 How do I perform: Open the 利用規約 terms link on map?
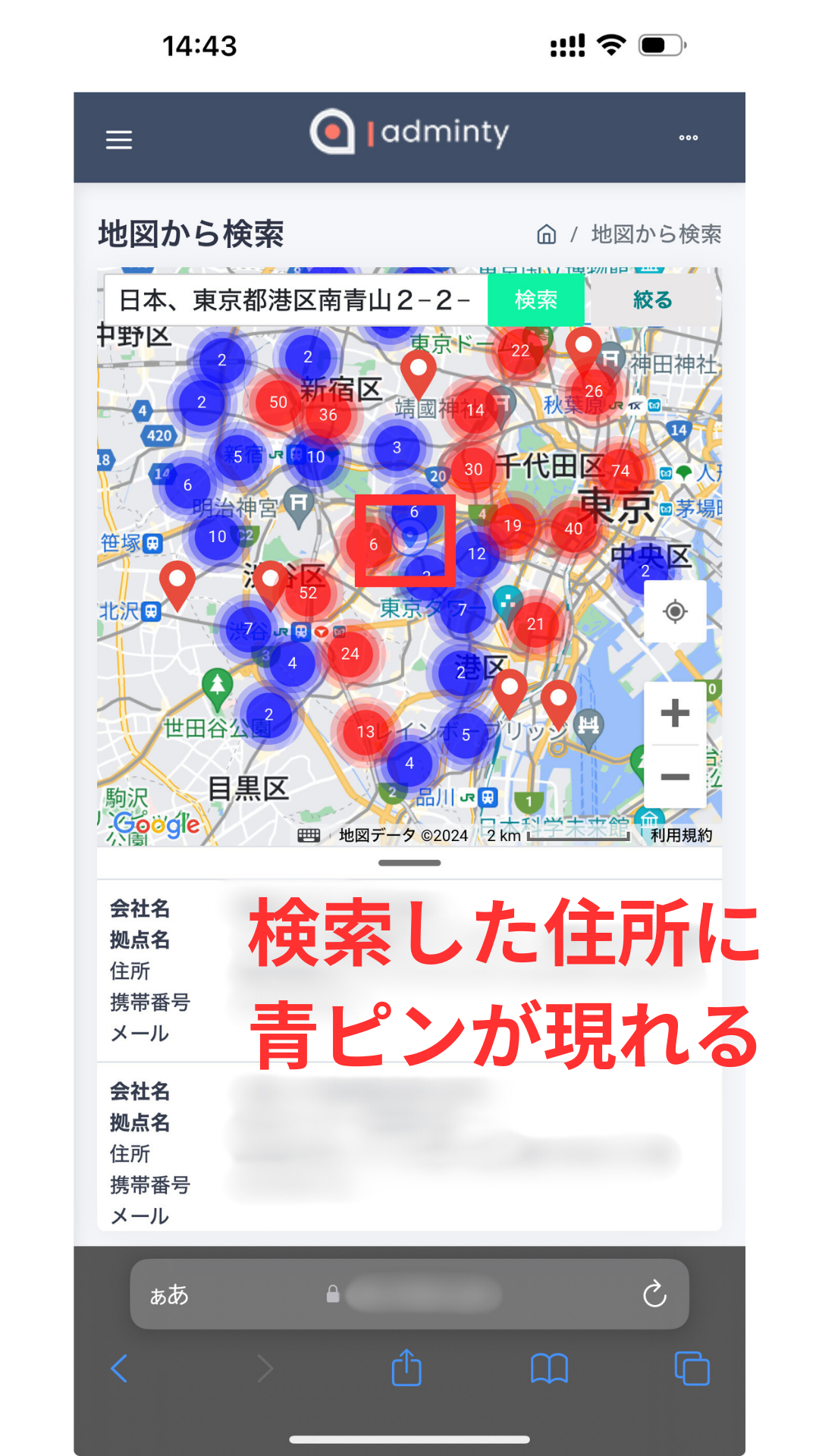click(x=681, y=836)
